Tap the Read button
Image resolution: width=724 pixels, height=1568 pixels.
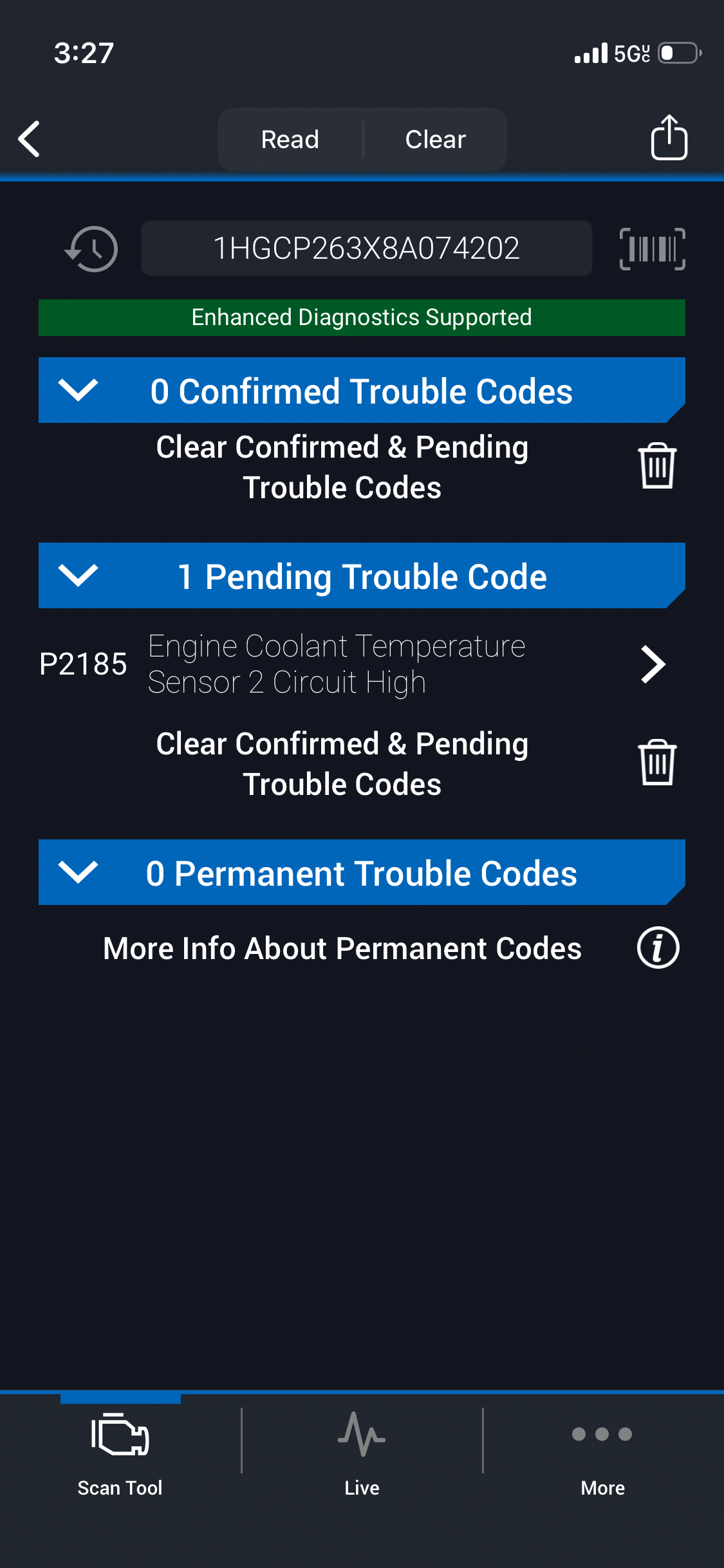pyautogui.click(x=290, y=139)
